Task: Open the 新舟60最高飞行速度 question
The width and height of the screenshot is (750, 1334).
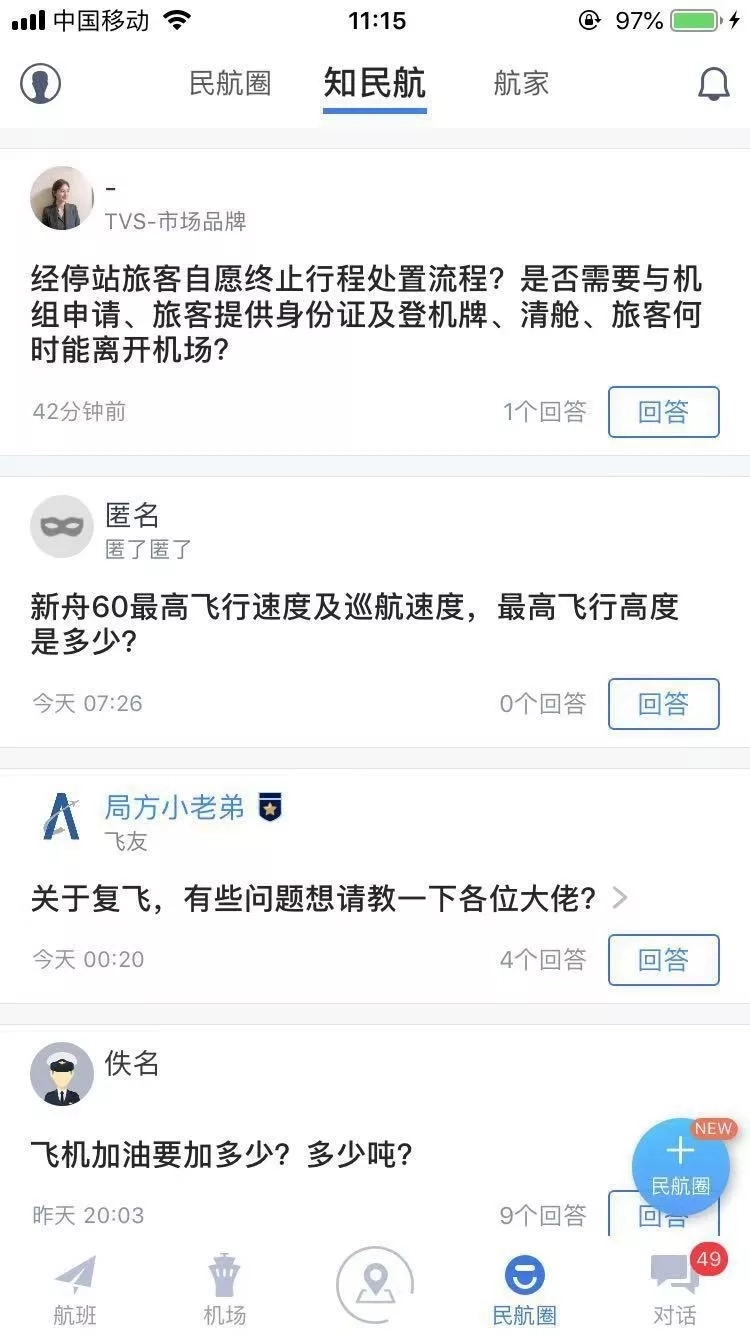Action: (355, 623)
